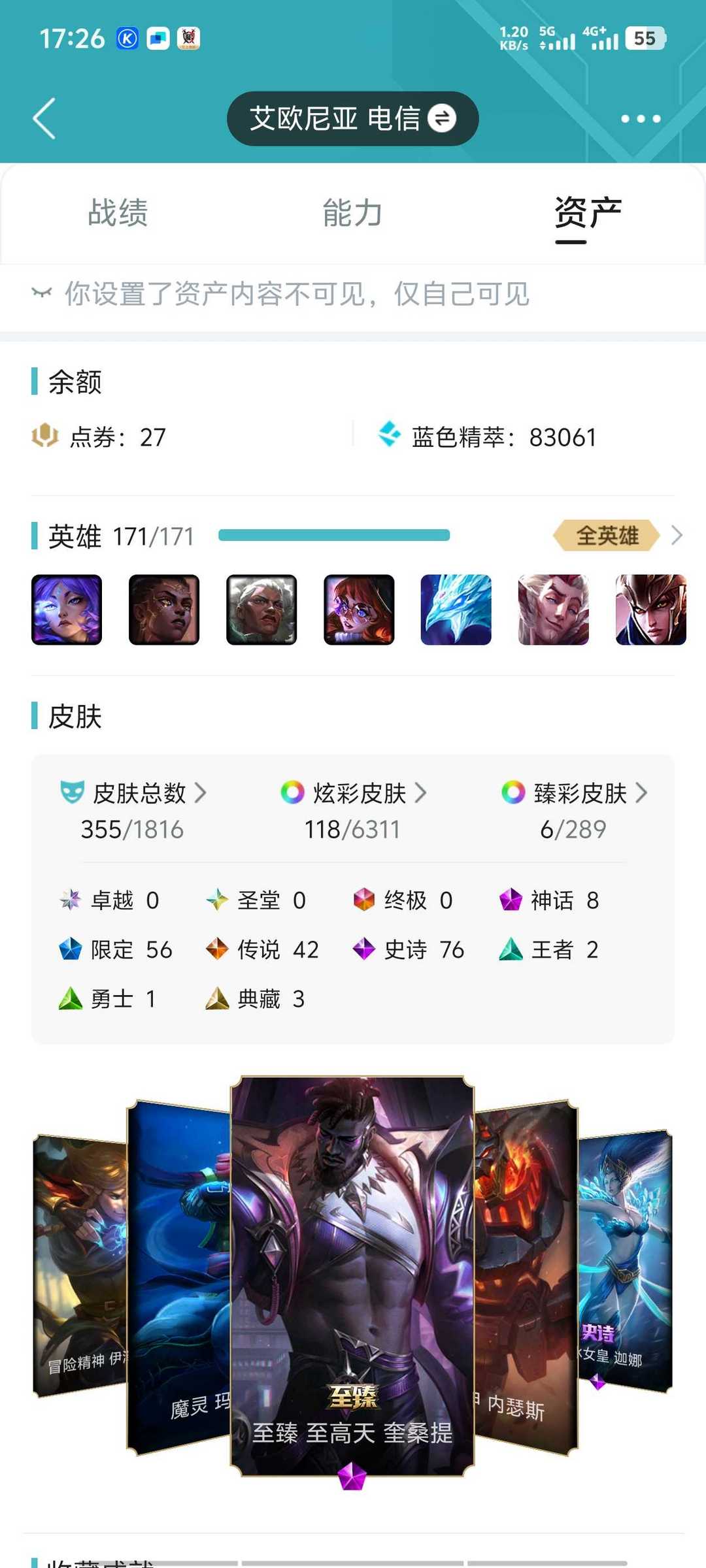Switch server via 艾欧尼亚 电信 selector
Screen dimensions: 706x1568
[353, 118]
